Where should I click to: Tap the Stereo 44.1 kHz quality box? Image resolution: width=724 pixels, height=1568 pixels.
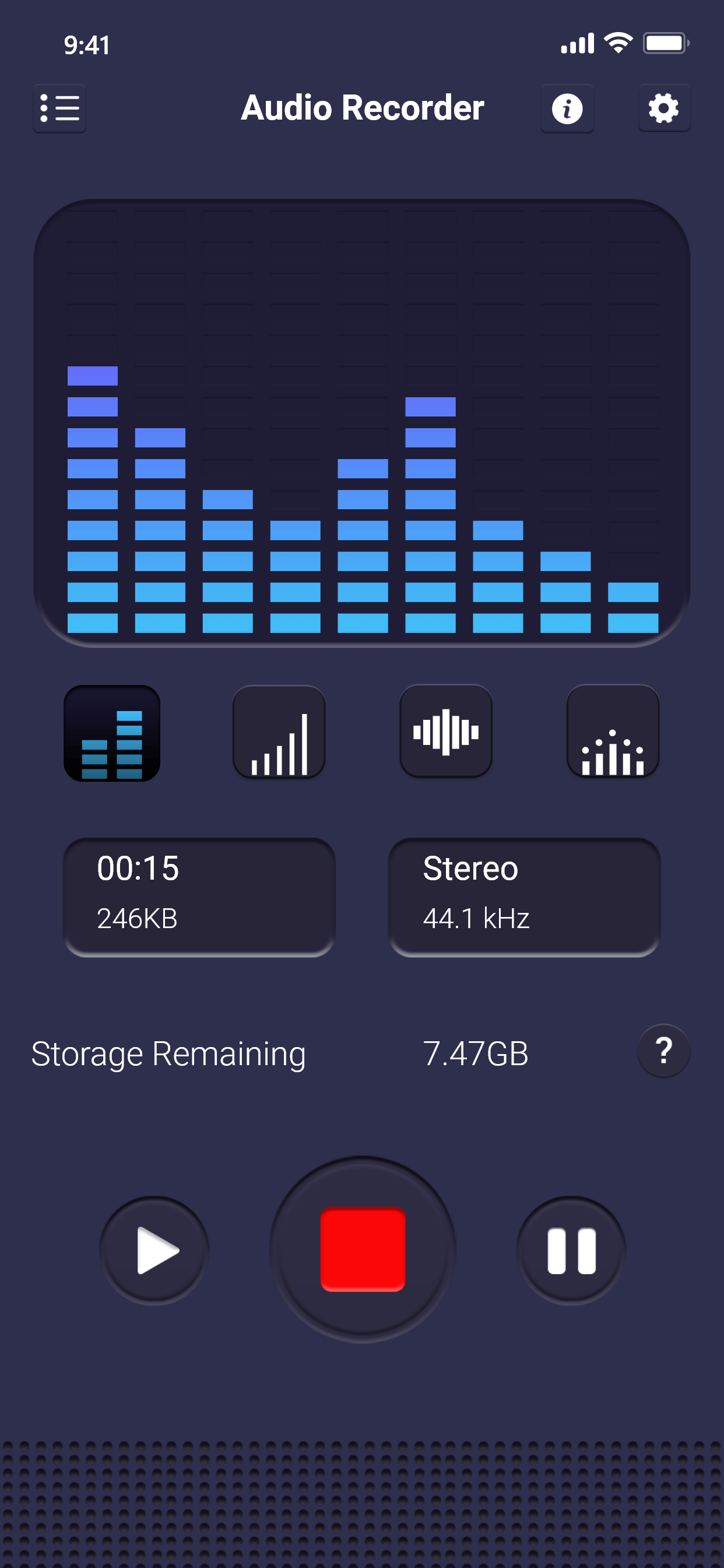[x=525, y=897]
